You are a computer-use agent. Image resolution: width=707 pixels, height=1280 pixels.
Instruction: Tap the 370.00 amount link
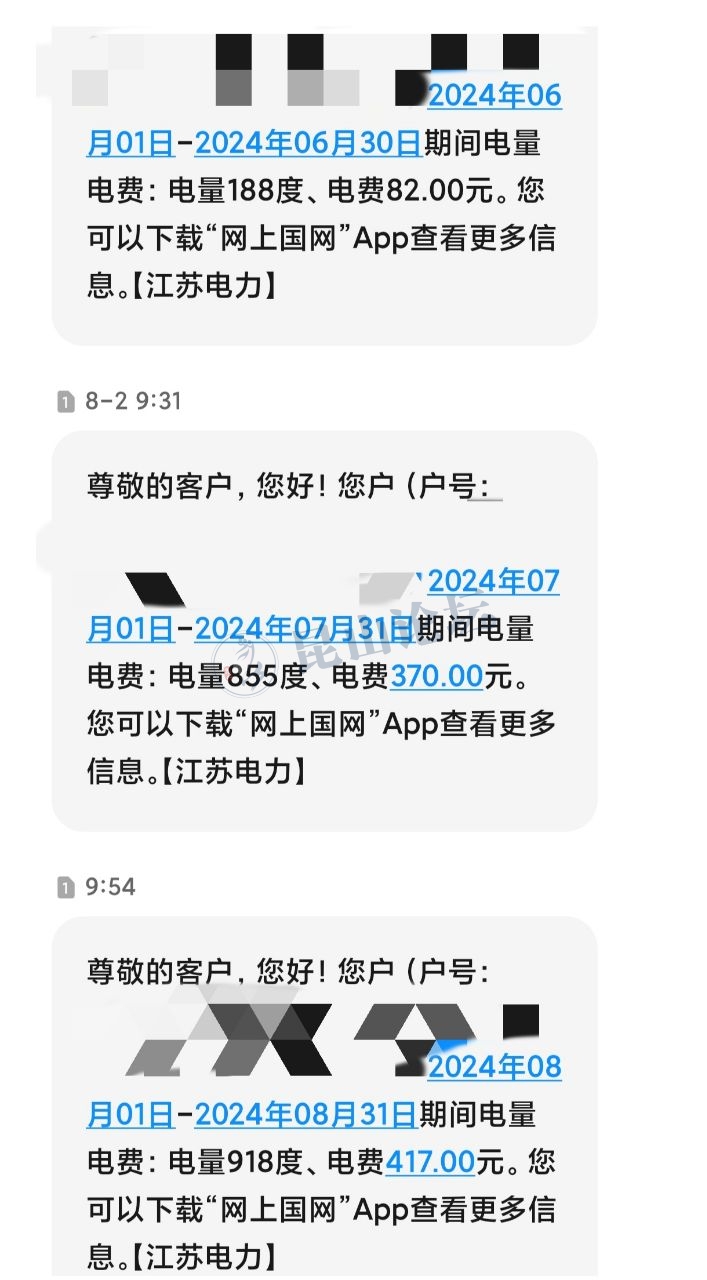click(437, 676)
